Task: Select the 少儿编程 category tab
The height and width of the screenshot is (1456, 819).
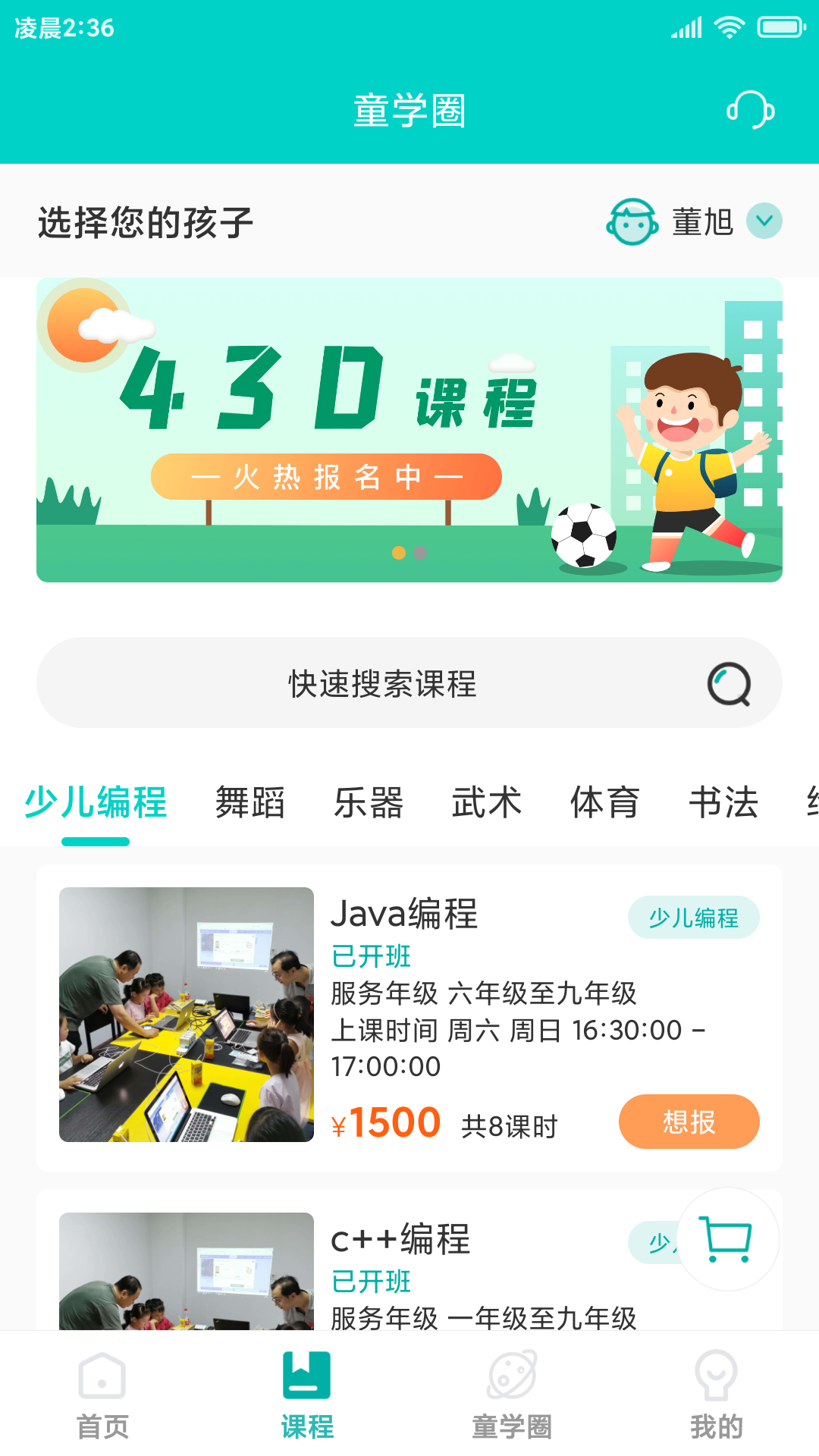Action: tap(96, 802)
